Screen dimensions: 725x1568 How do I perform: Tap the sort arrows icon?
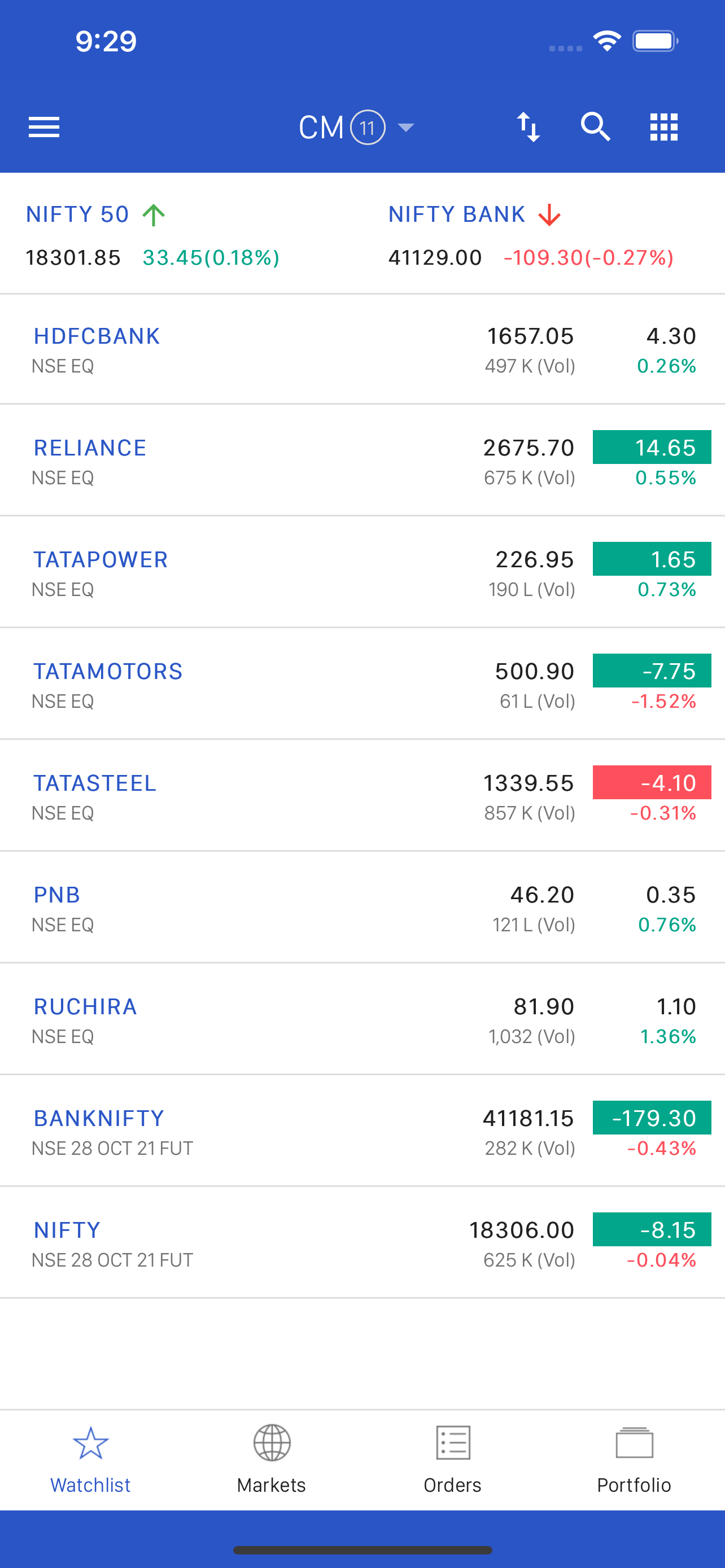coord(528,127)
